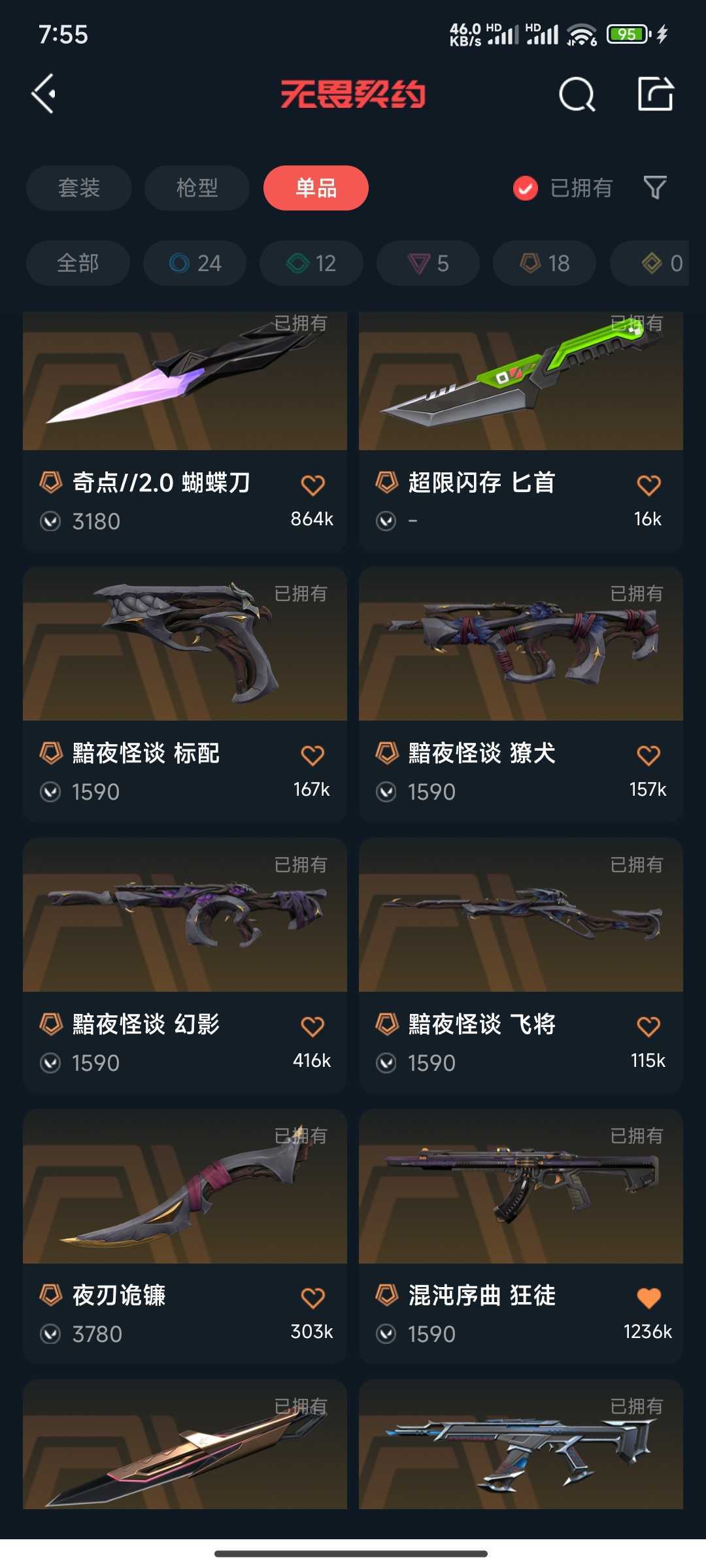Open the filter funnel icon
Screen dimensions: 706x1568
click(655, 188)
